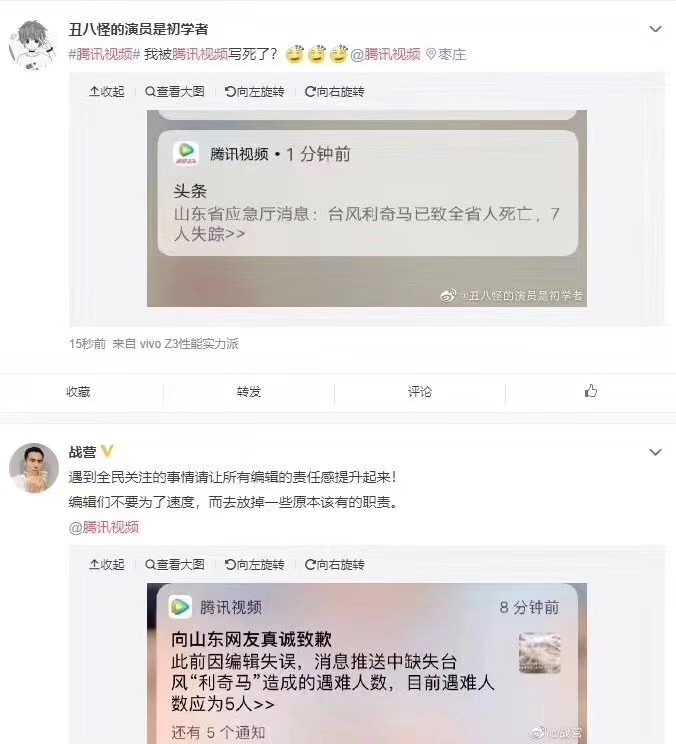Viewport: 676px width, 744px height.
Task: Collapse first post image with 收起
Action: click(107, 91)
